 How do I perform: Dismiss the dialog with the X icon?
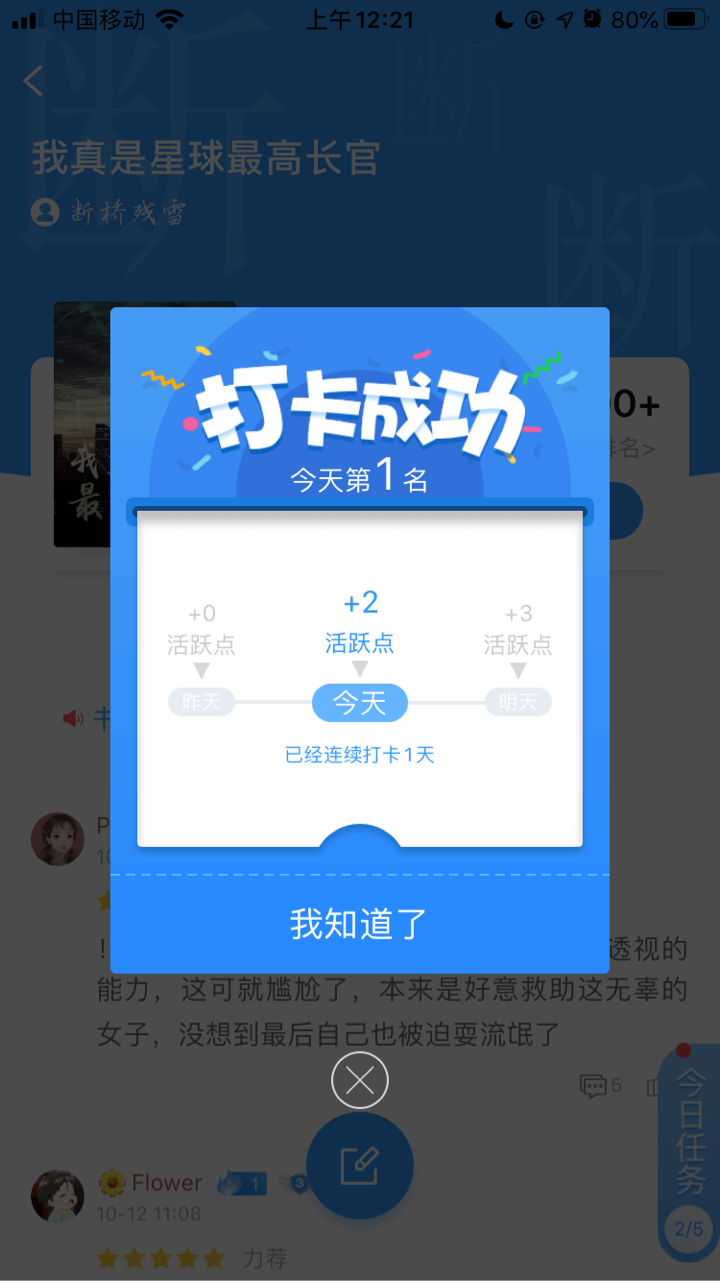[x=360, y=1080]
